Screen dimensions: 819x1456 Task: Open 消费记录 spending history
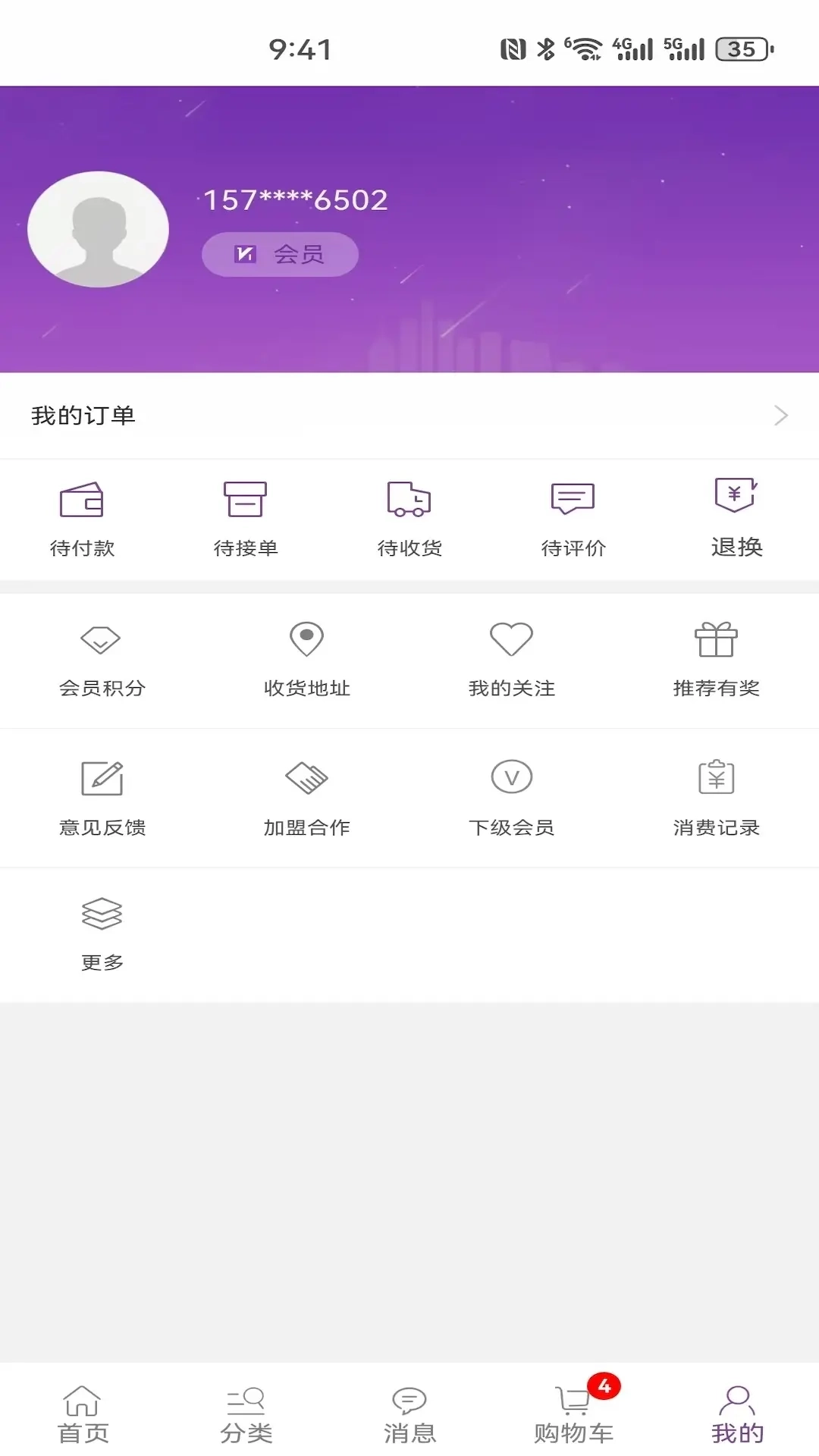[x=717, y=796]
